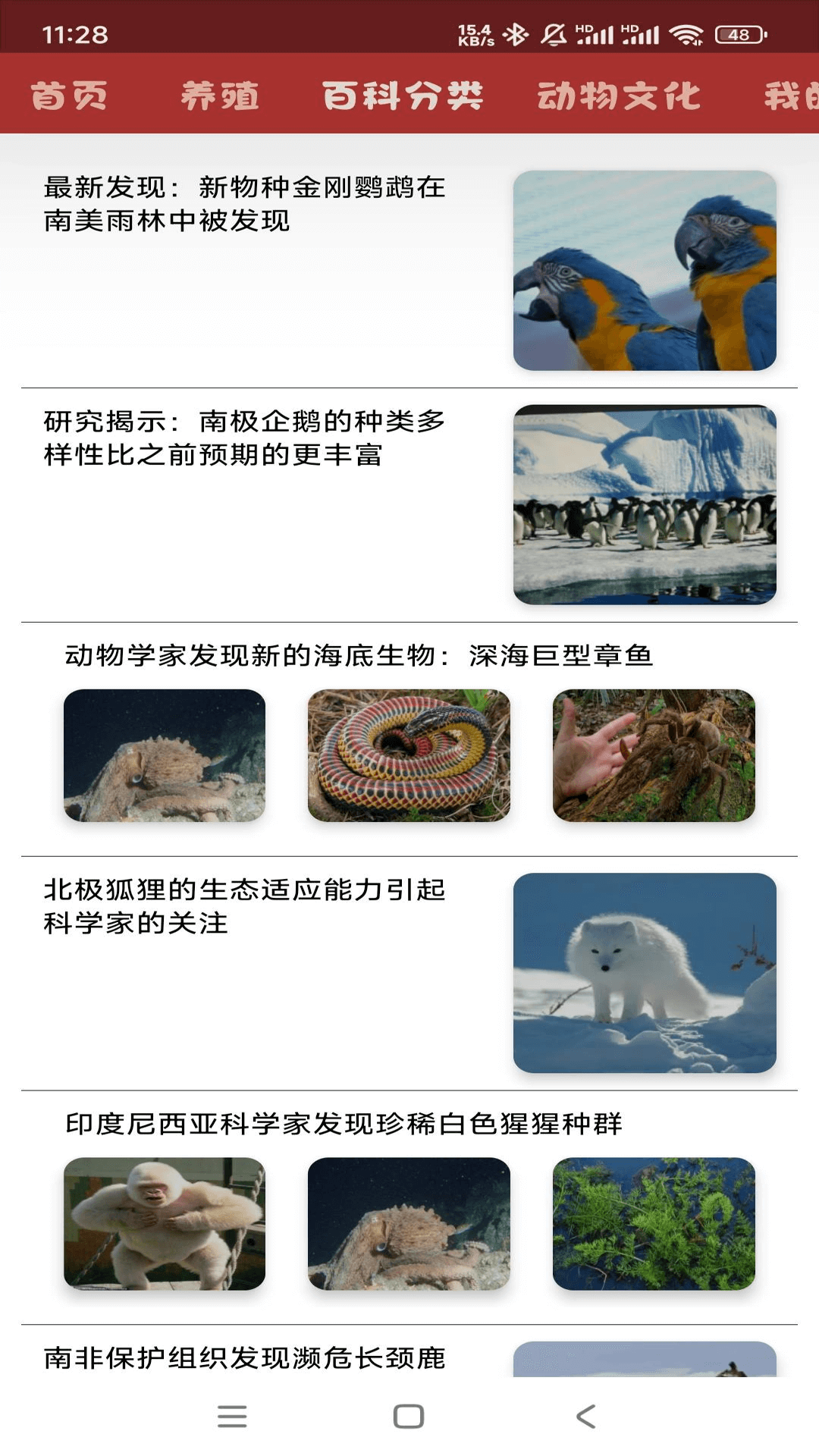Open the article about 金刚鹦鹉 discovery
819x1456 pixels.
coord(244,203)
